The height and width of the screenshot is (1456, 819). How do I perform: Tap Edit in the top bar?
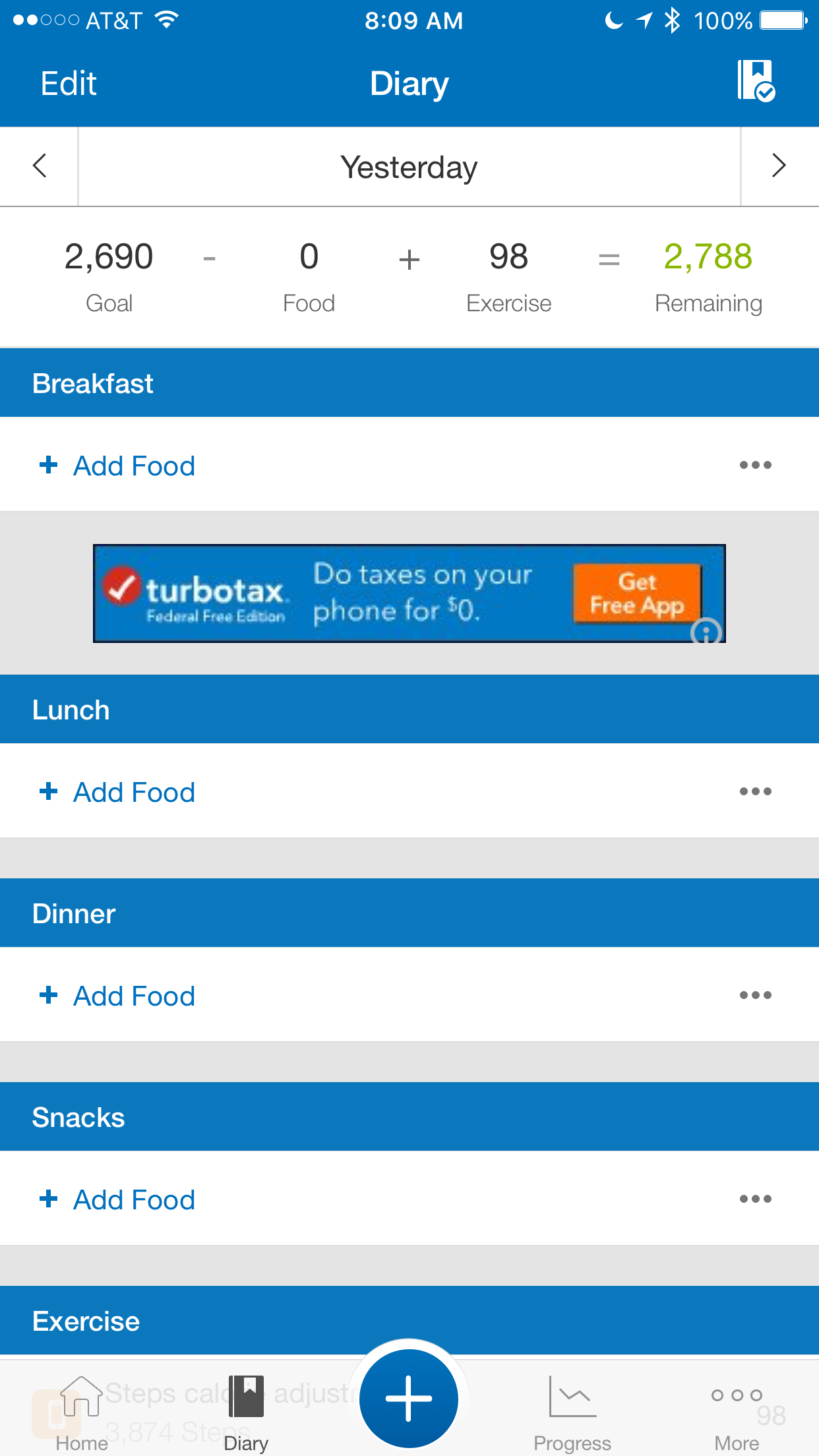(69, 84)
